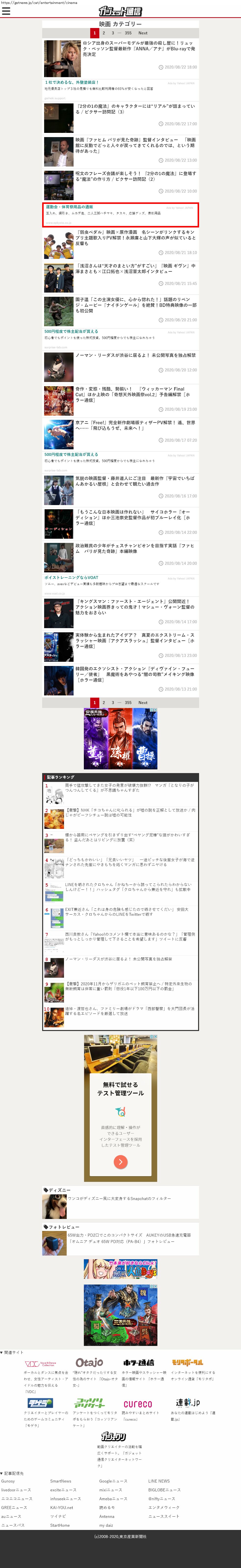Open the 京アニ Free! teaser article

pos(135,425)
